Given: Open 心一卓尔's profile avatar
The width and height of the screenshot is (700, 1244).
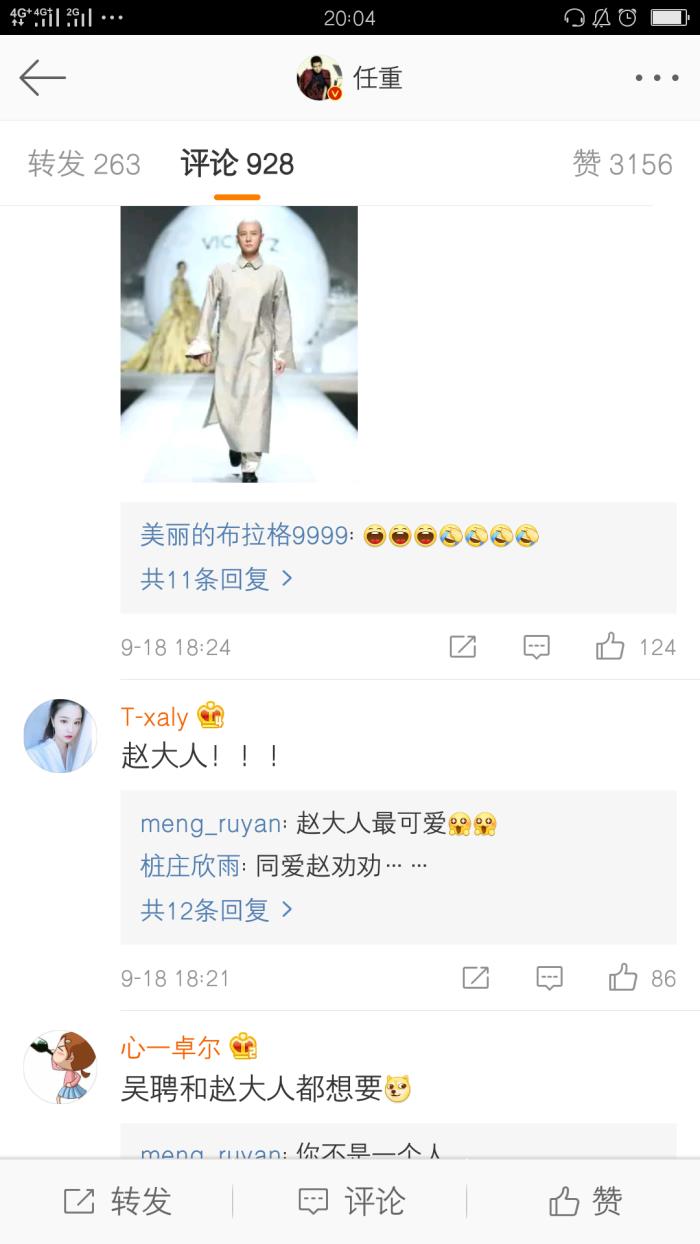Looking at the screenshot, I should pos(60,1067).
